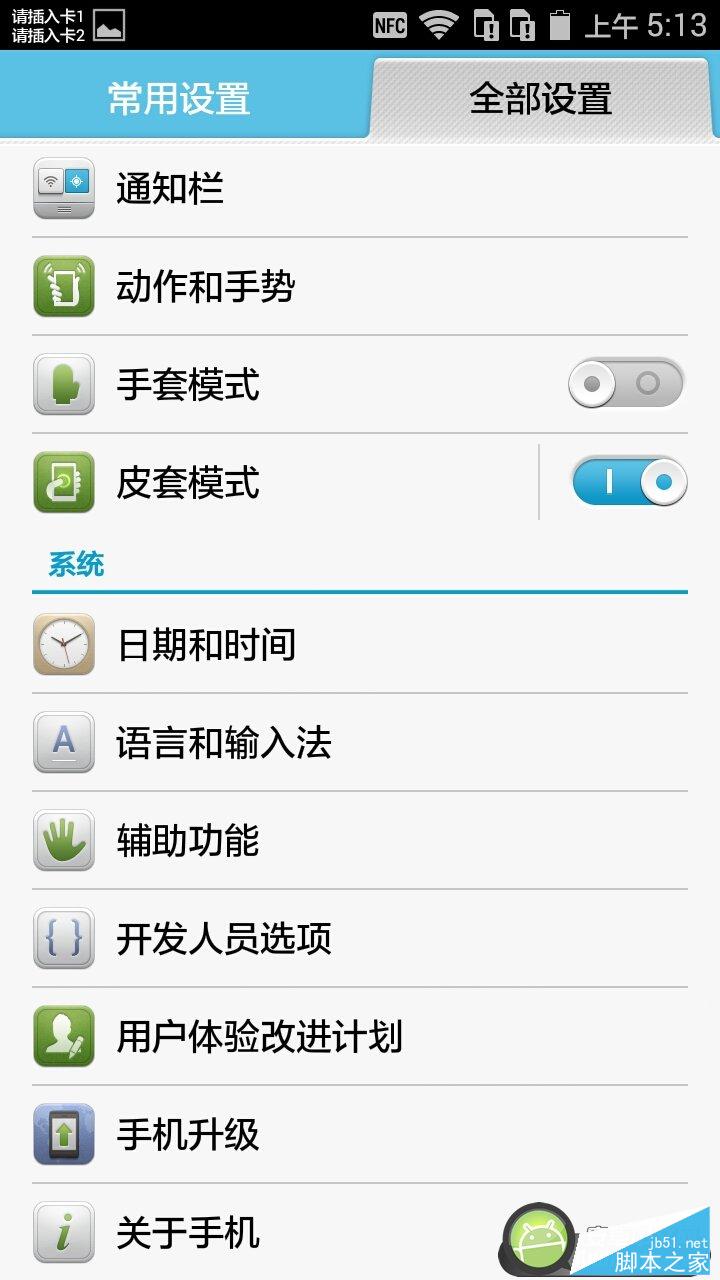Switch to the 常用设置 tab
The image size is (720, 1280).
click(180, 99)
